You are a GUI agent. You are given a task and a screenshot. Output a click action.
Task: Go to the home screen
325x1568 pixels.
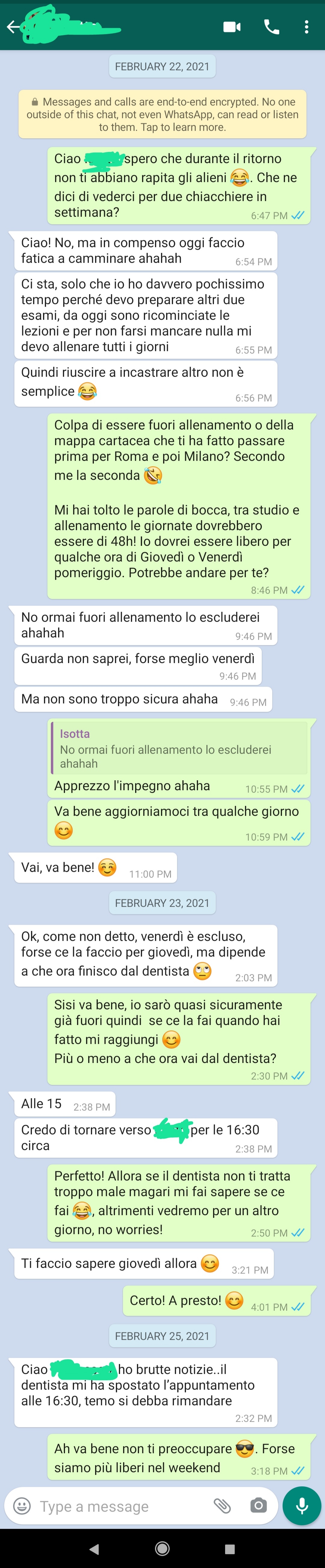162,1548
